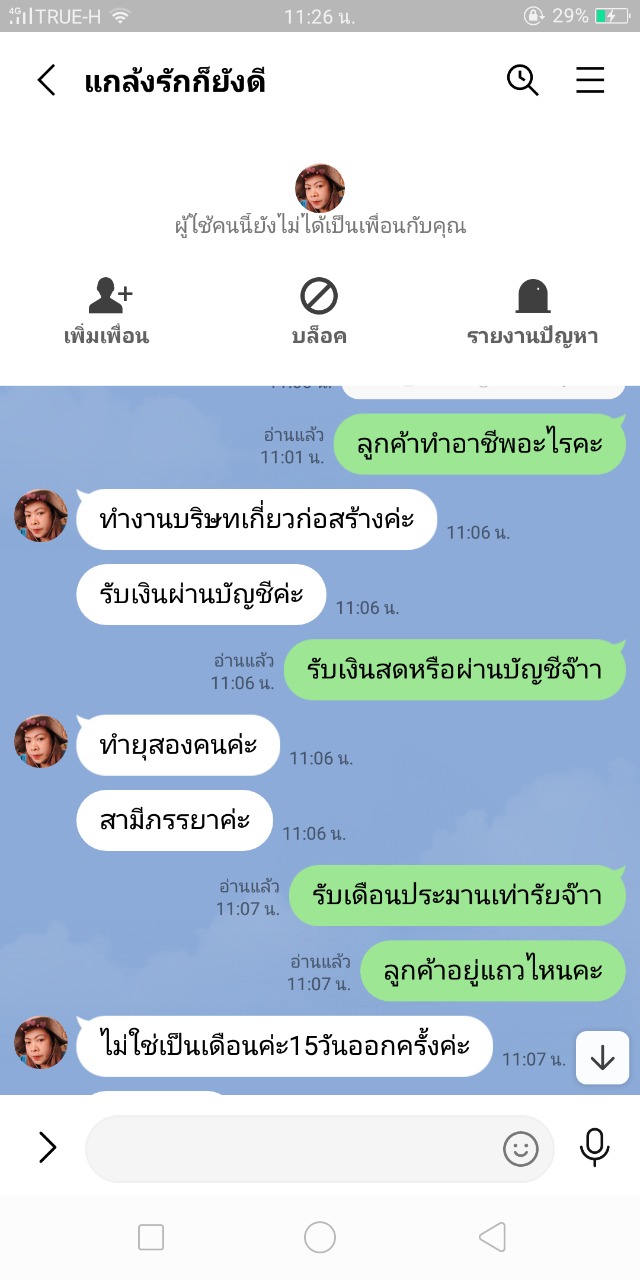Report a problem via รายงานปัญหา
Viewport: 640px width, 1280px height.
[532, 311]
